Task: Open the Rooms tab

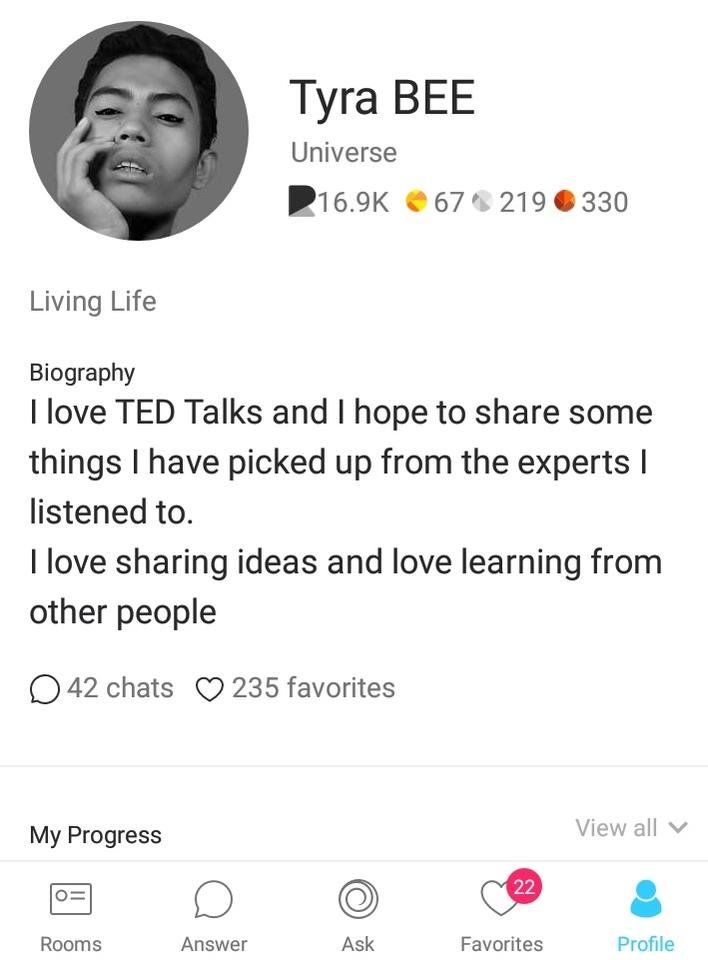Action: (x=70, y=914)
